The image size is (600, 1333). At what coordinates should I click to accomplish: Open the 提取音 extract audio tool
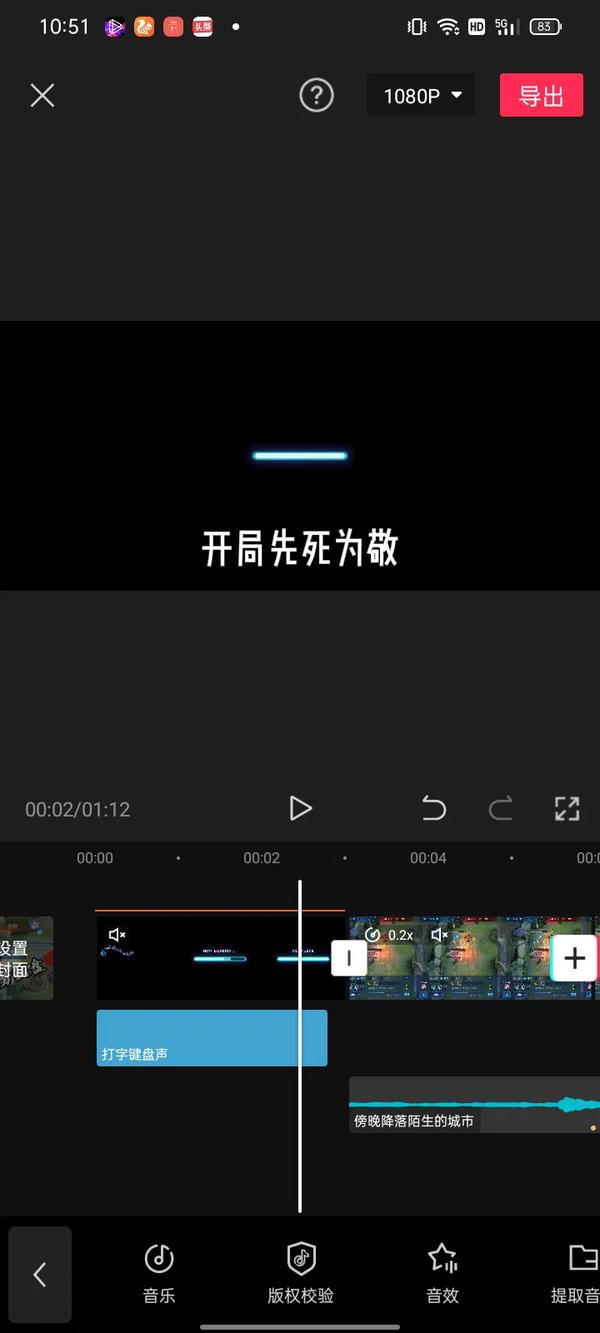(577, 1274)
